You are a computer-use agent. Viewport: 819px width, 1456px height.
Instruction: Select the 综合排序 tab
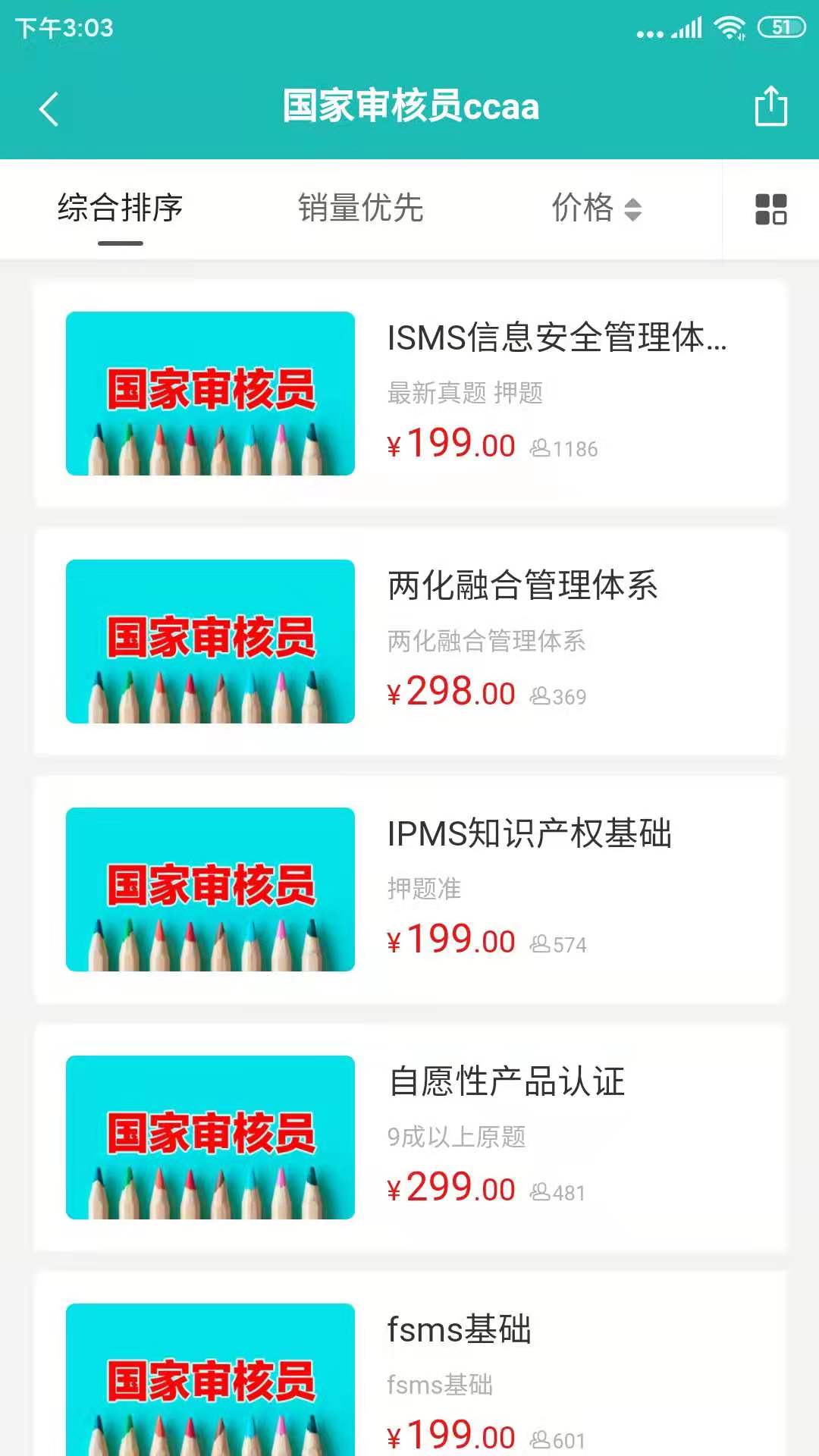[x=121, y=210]
